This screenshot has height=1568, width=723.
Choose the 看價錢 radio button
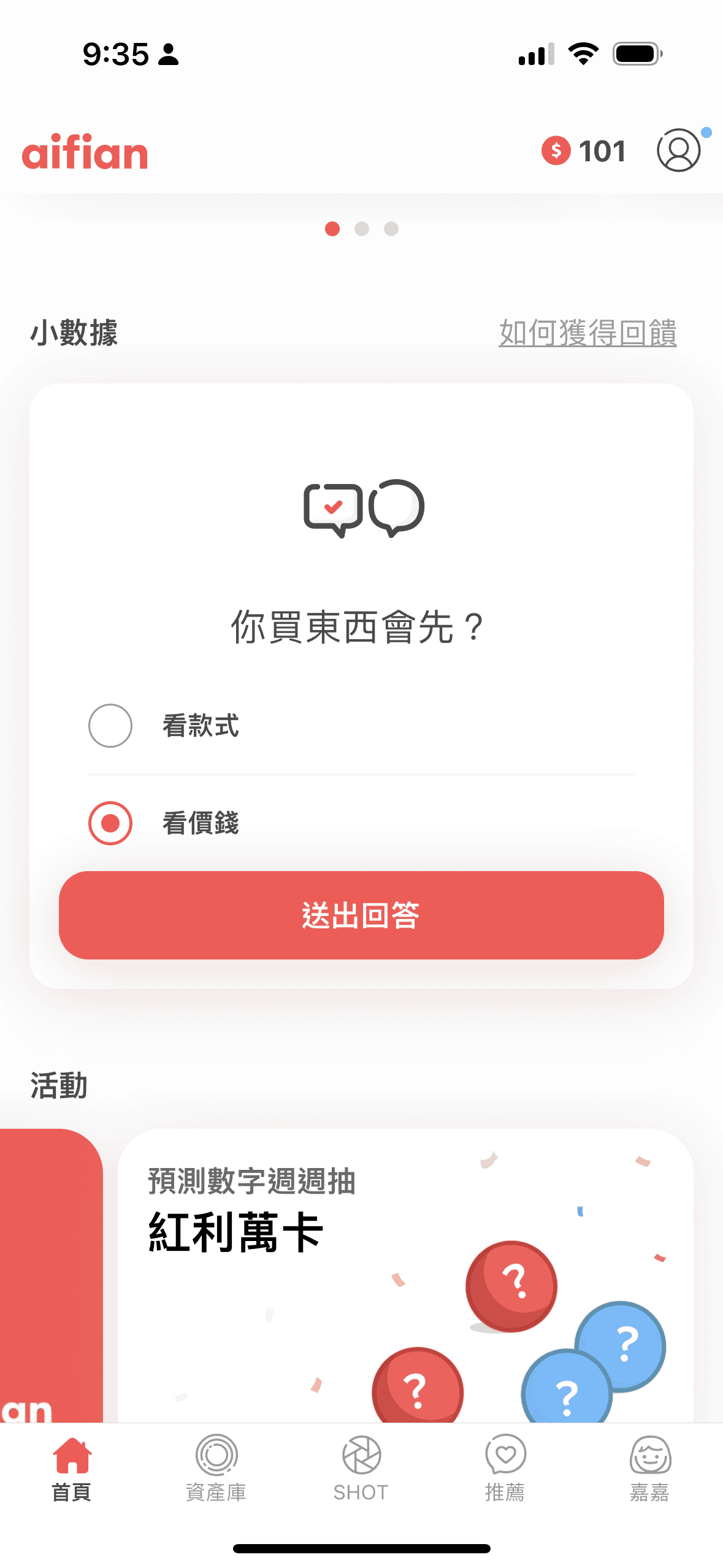(110, 823)
